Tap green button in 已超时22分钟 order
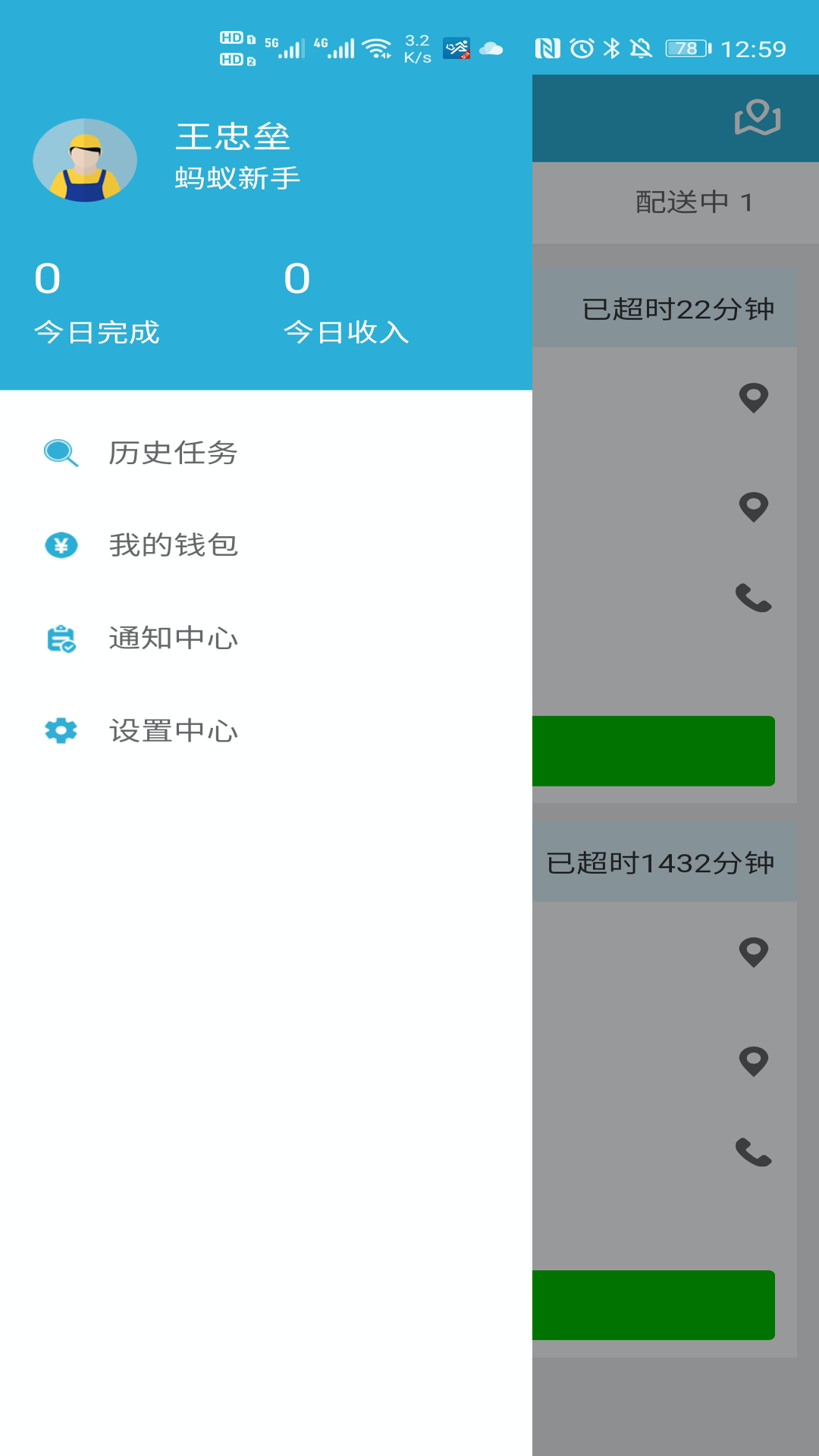Viewport: 819px width, 1456px height. click(654, 751)
